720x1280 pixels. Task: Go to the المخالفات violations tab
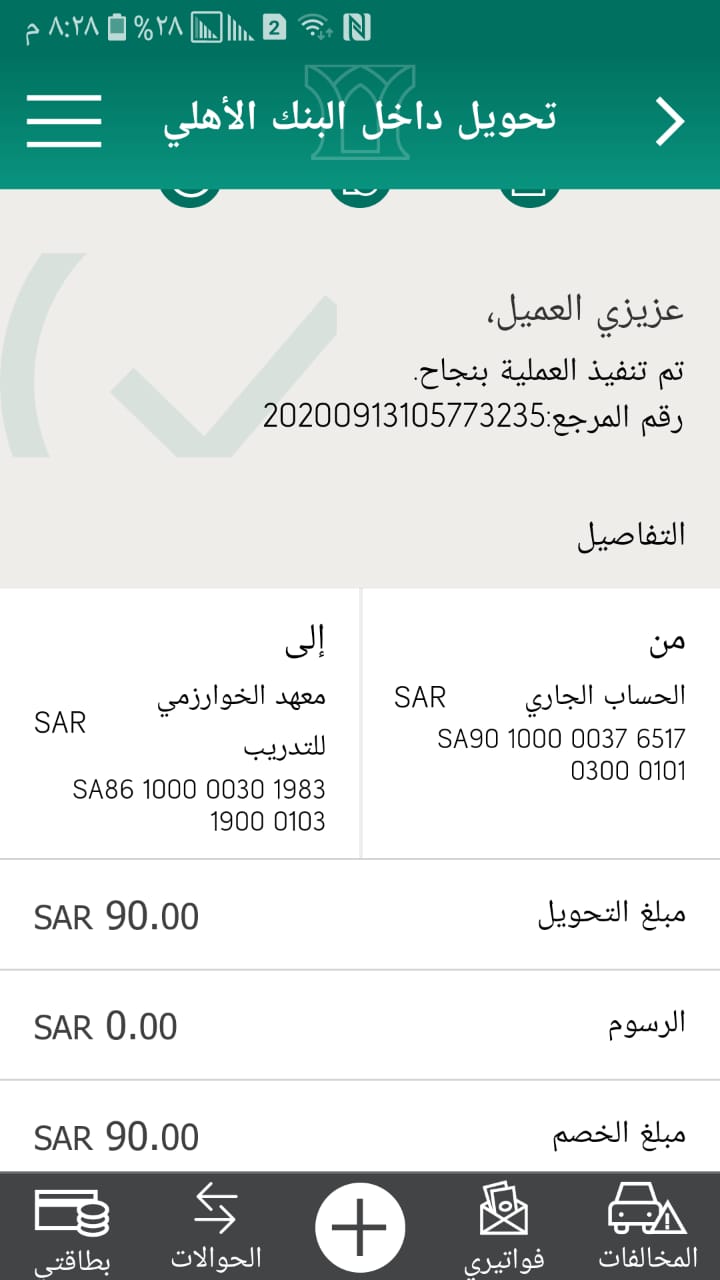click(647, 1228)
